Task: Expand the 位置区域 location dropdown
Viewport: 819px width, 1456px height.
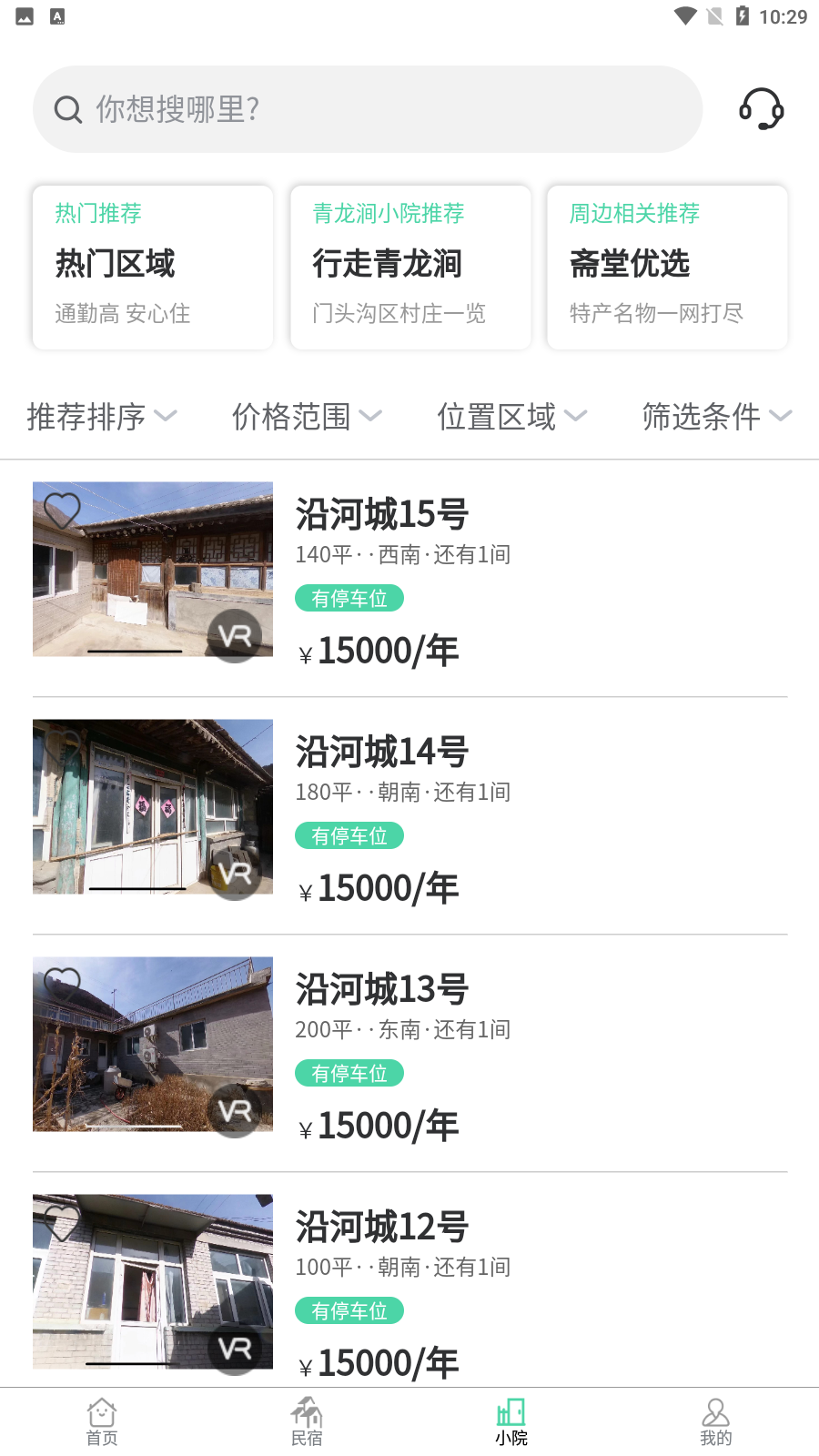Action: [512, 417]
